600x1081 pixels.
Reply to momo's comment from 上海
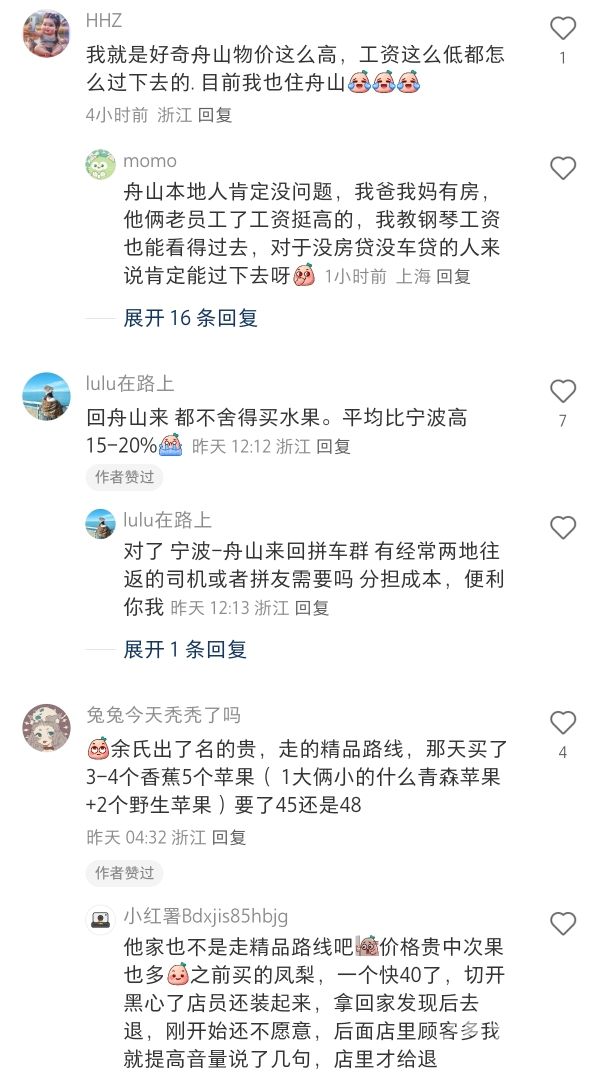(x=454, y=276)
